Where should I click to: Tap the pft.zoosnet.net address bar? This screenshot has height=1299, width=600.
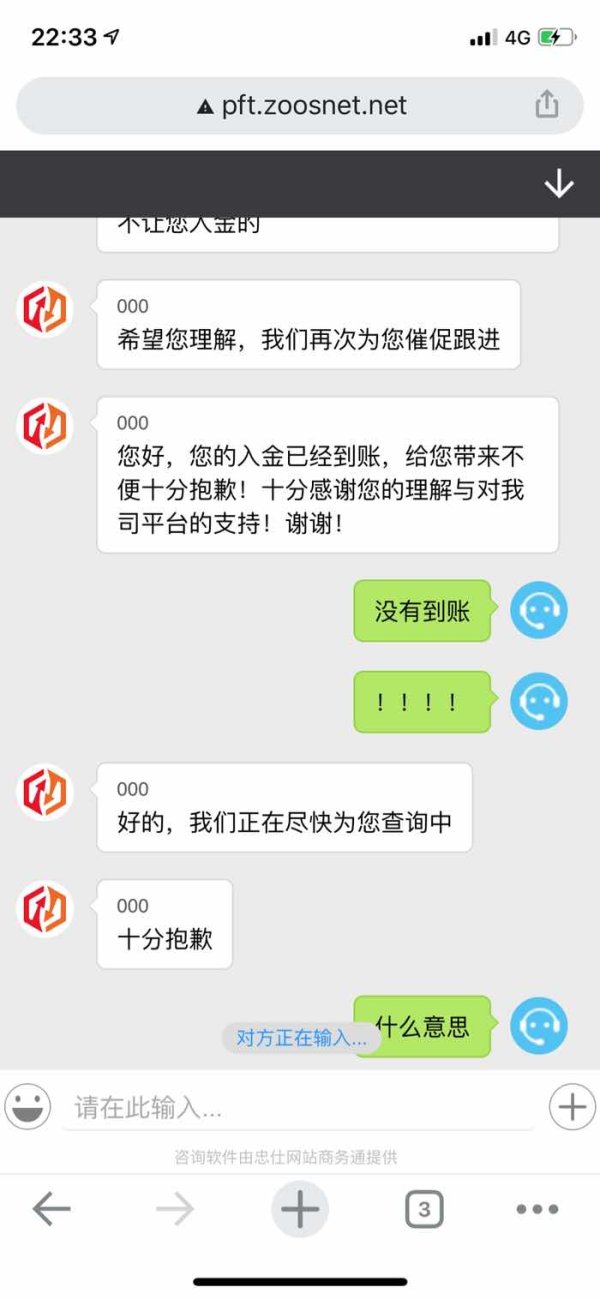300,105
